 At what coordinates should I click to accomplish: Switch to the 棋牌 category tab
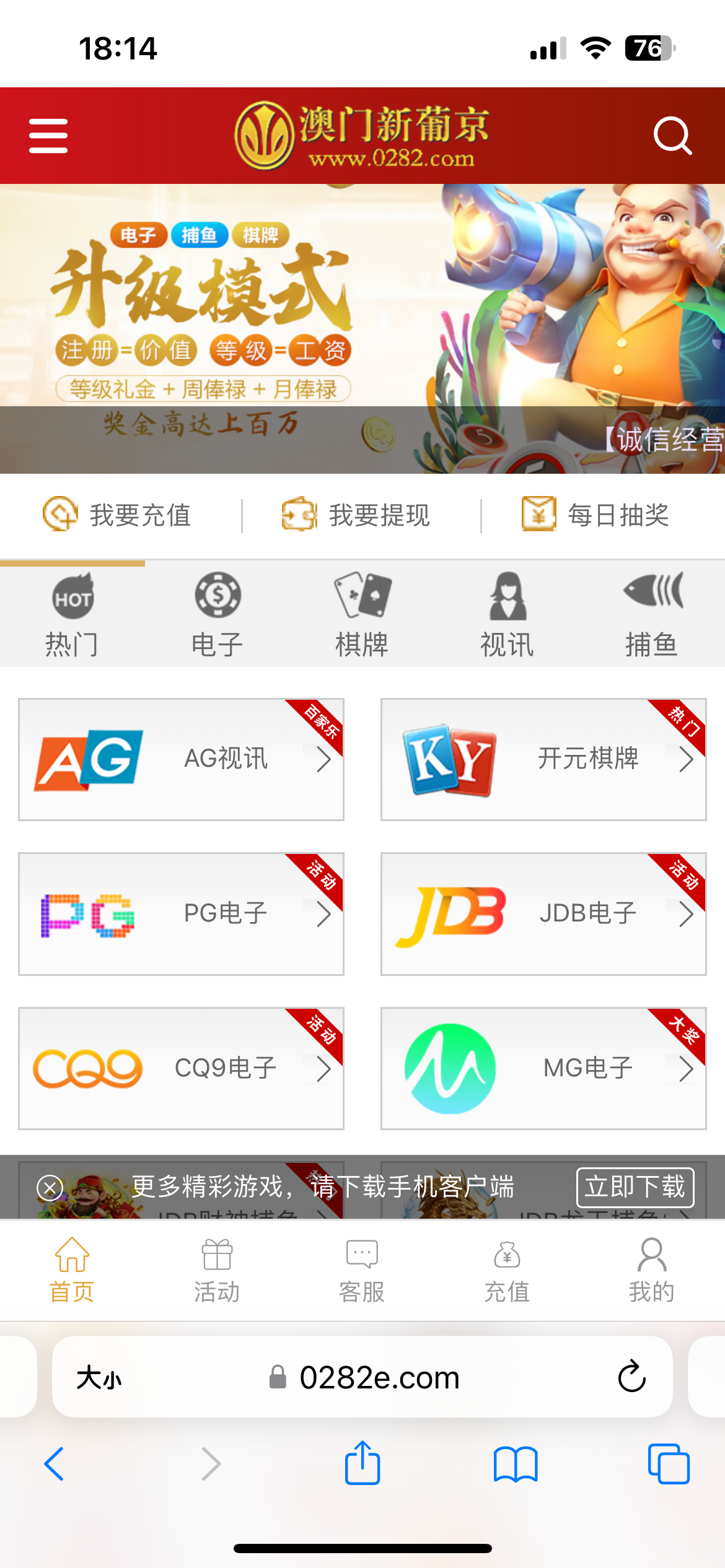coord(362,614)
